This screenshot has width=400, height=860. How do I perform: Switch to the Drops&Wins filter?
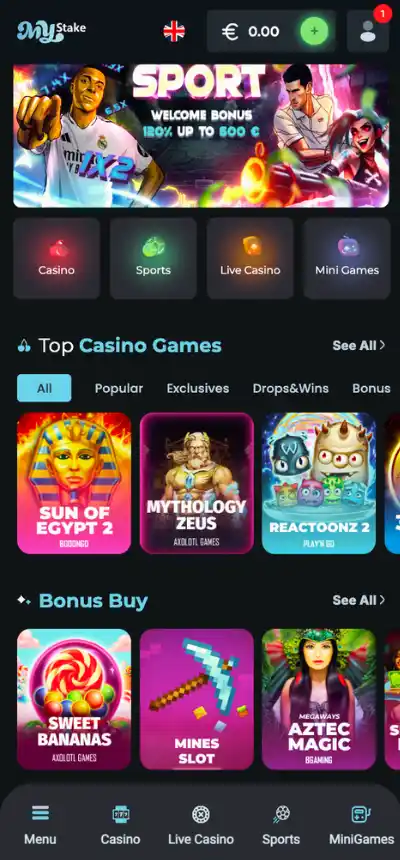(x=290, y=388)
